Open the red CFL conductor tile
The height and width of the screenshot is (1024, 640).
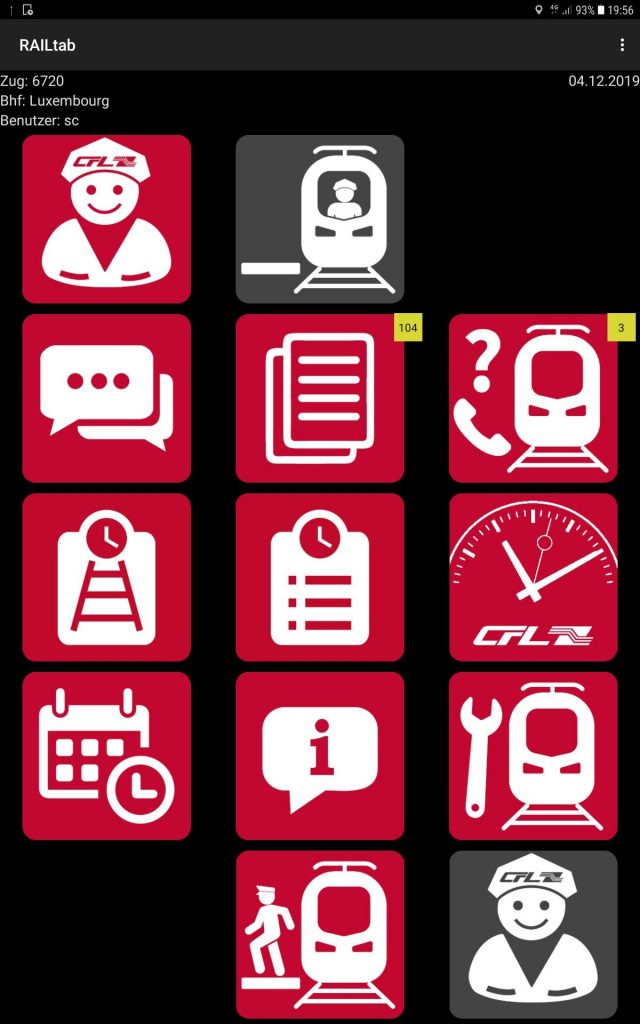coord(106,219)
